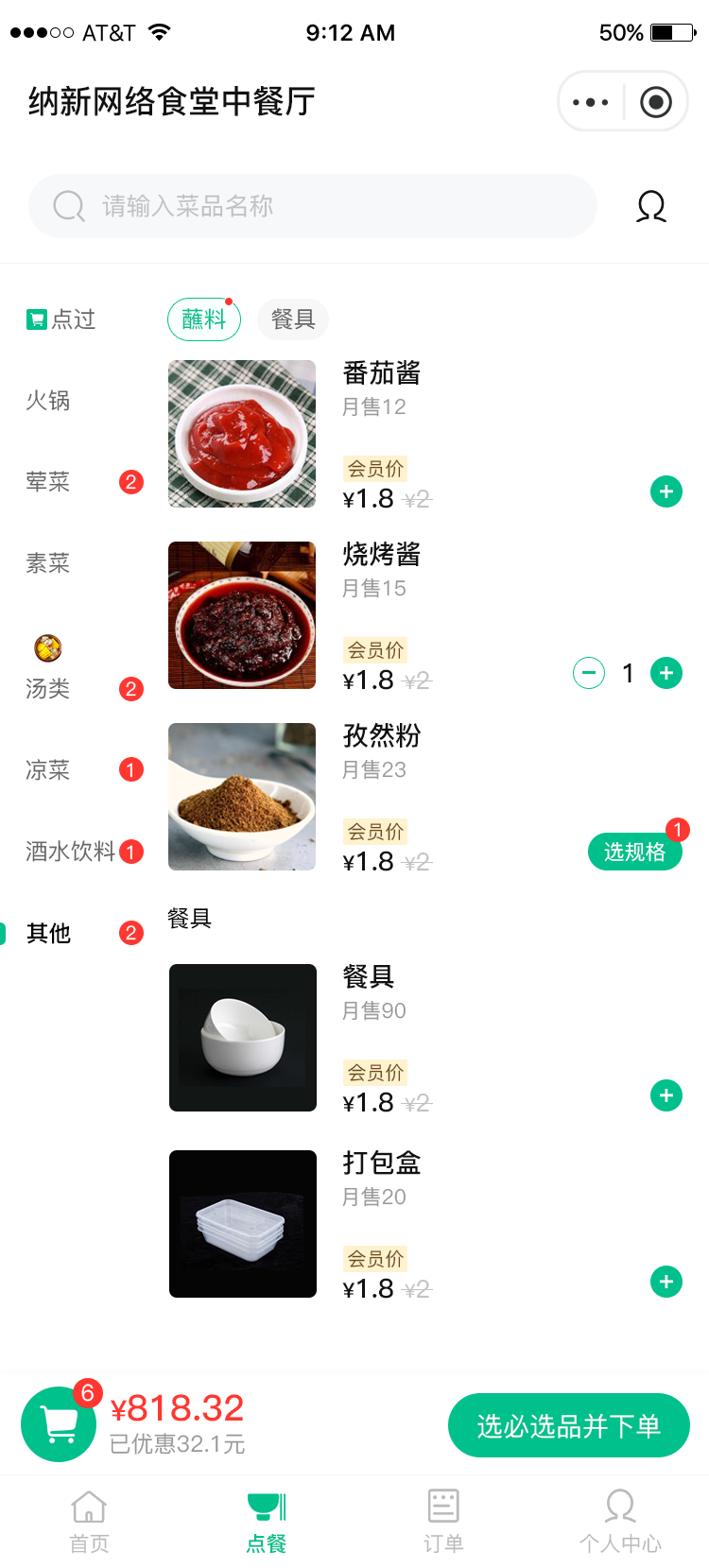Decrease 烧烤酱 quantity with minus button
This screenshot has width=709, height=1568.
pyautogui.click(x=588, y=673)
